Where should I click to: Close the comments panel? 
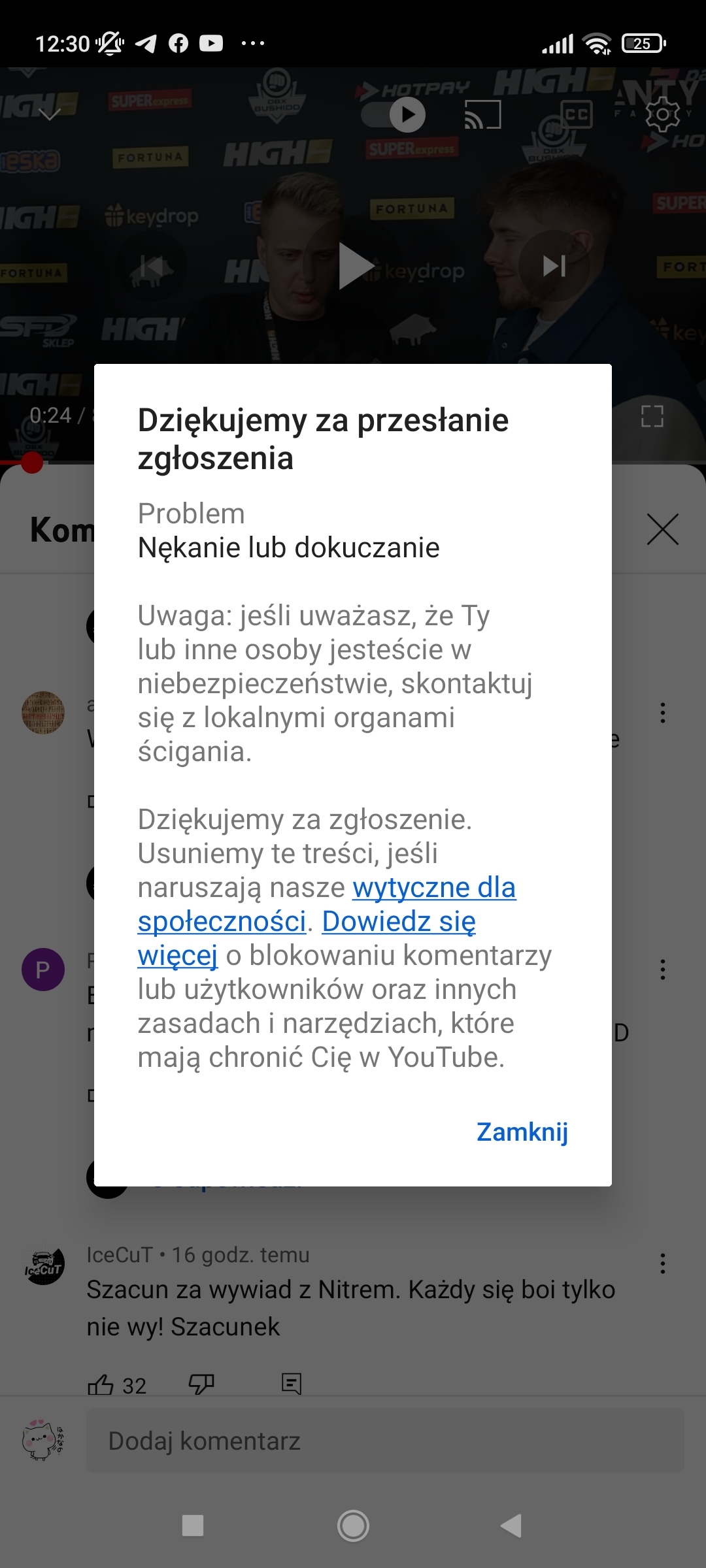click(x=662, y=529)
